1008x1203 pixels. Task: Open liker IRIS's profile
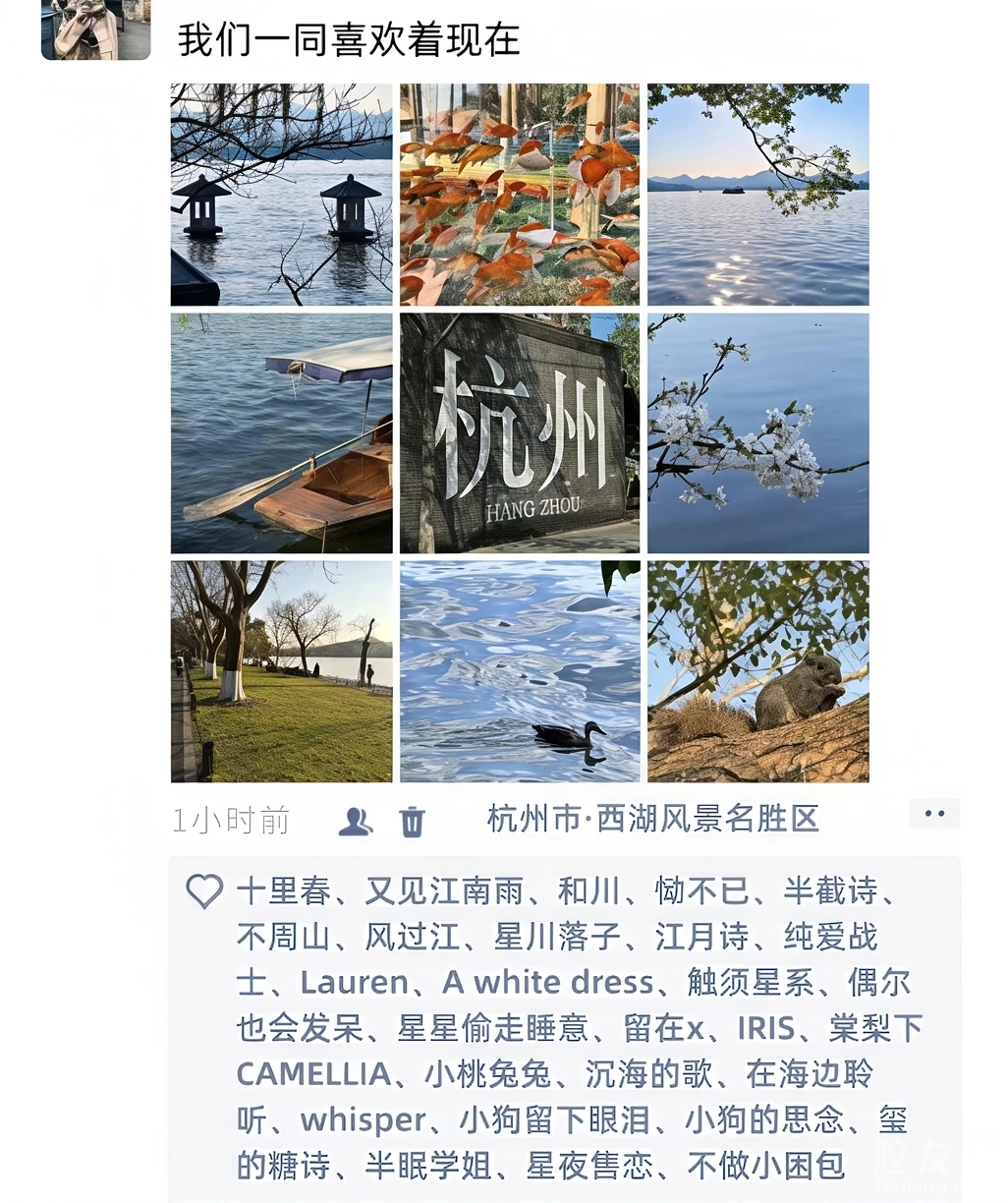pos(766,1028)
